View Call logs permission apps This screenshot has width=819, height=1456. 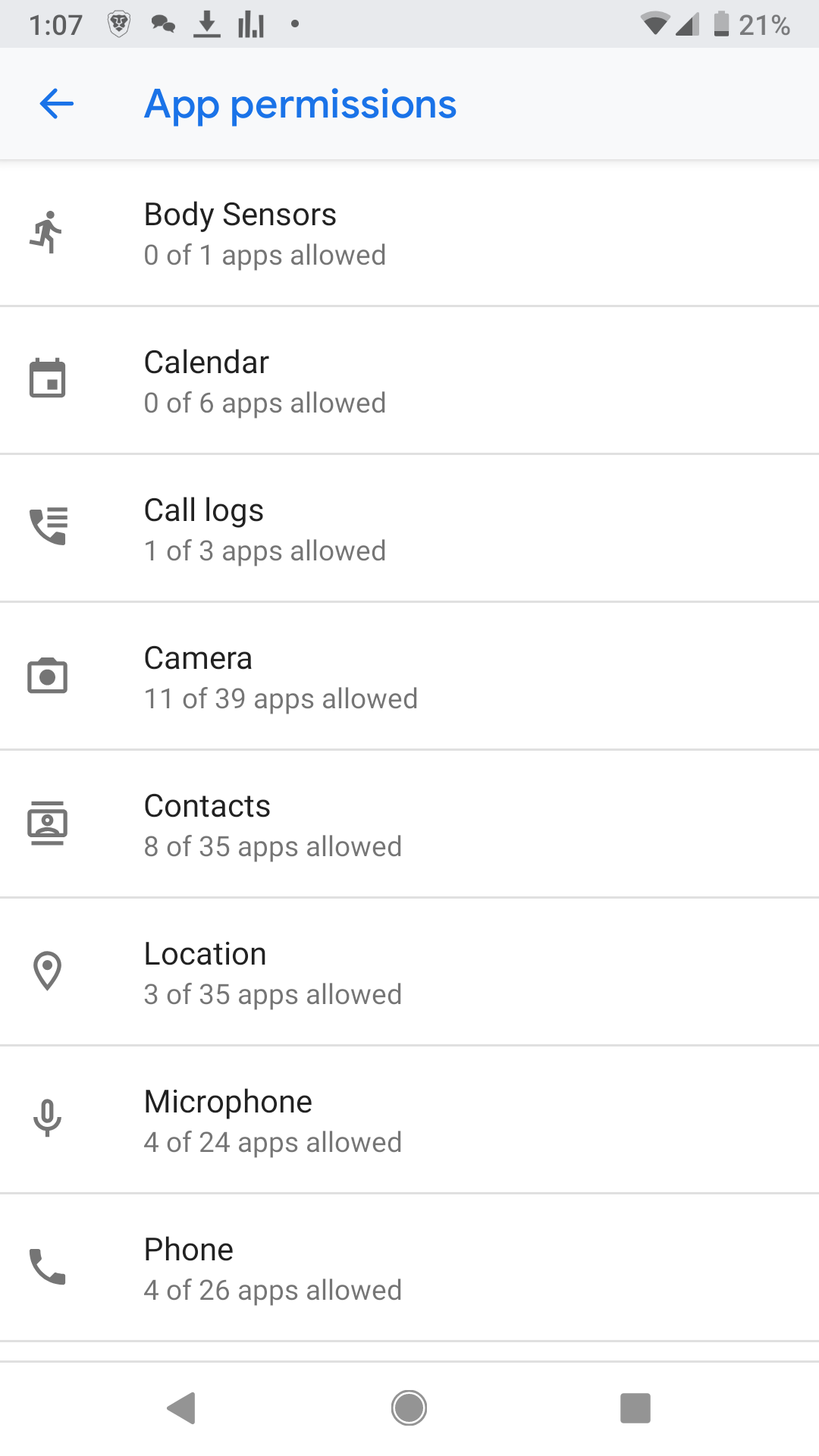pos(409,529)
